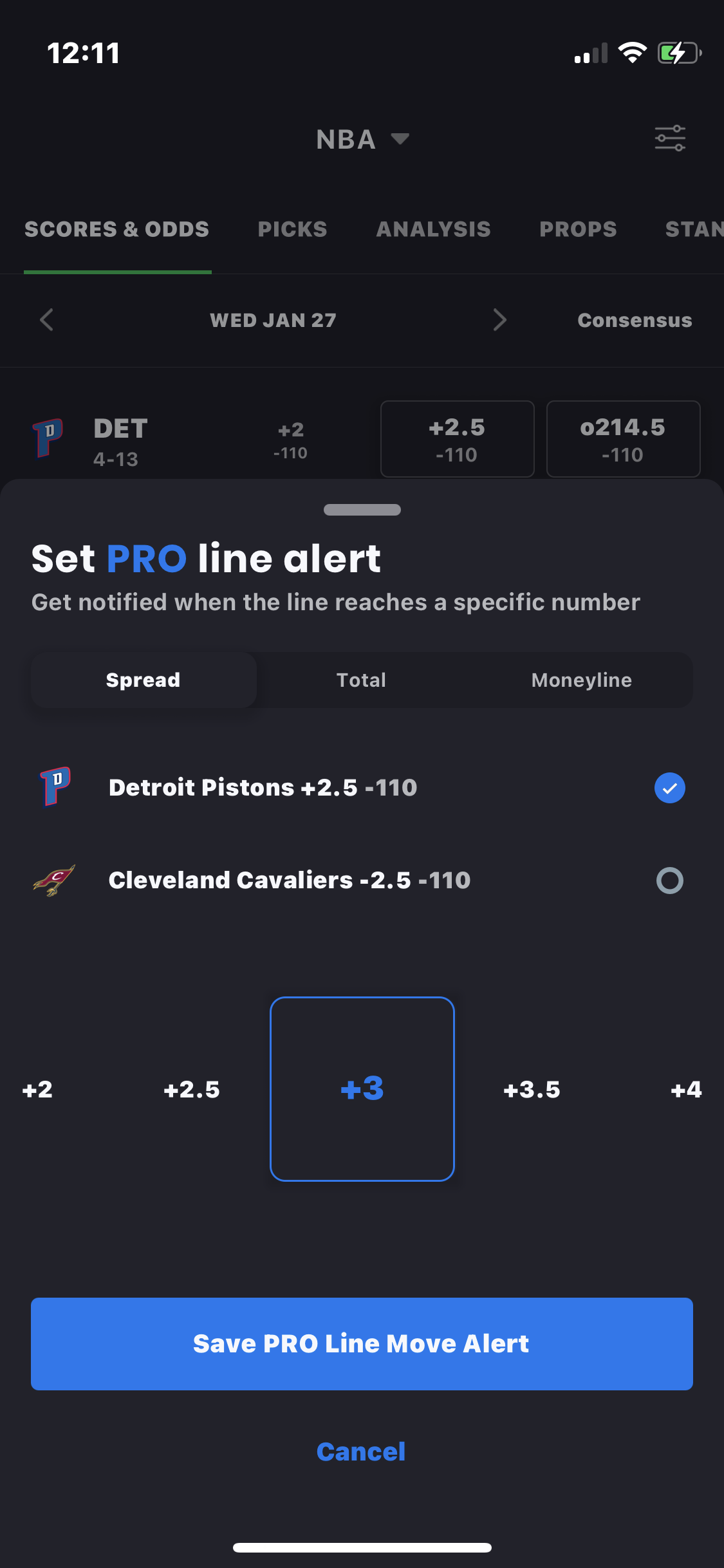Cancel the line alert setup
724x1568 pixels.
click(x=361, y=1452)
